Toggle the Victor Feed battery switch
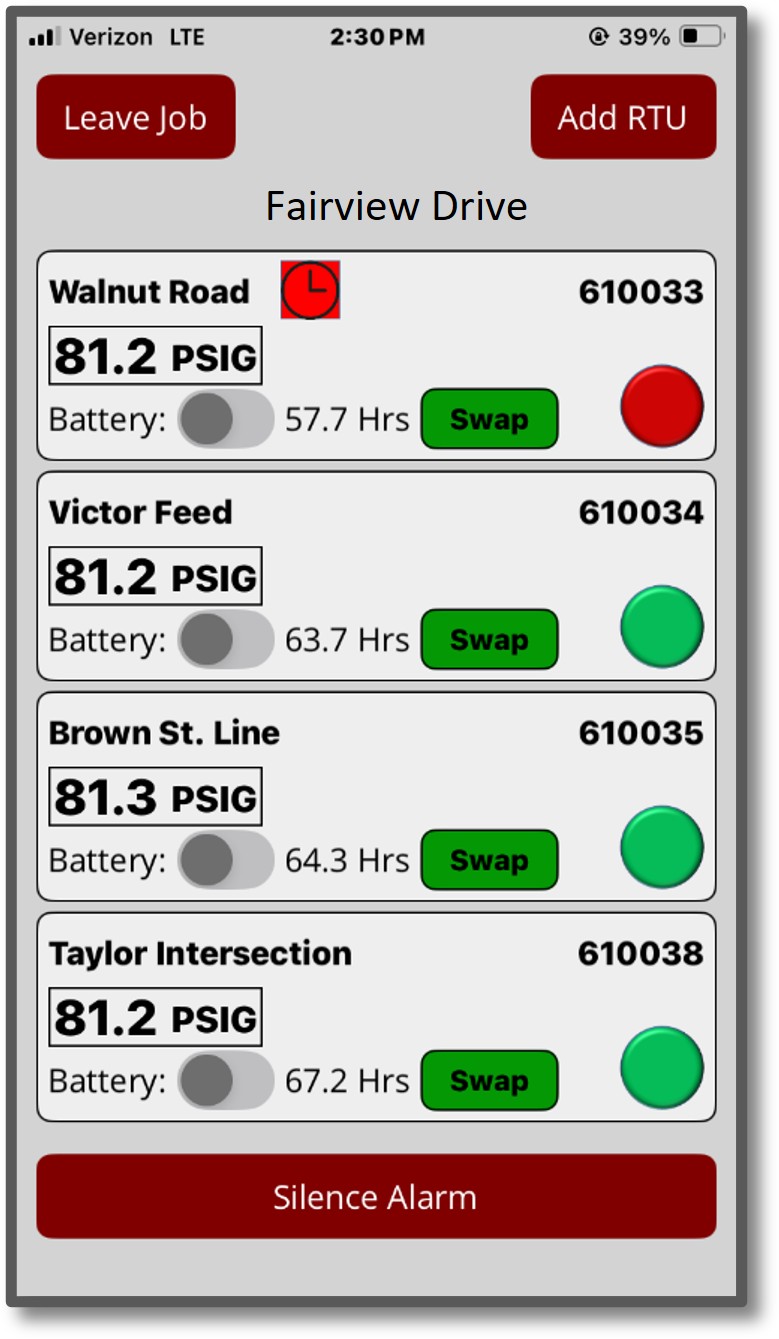 (225, 639)
